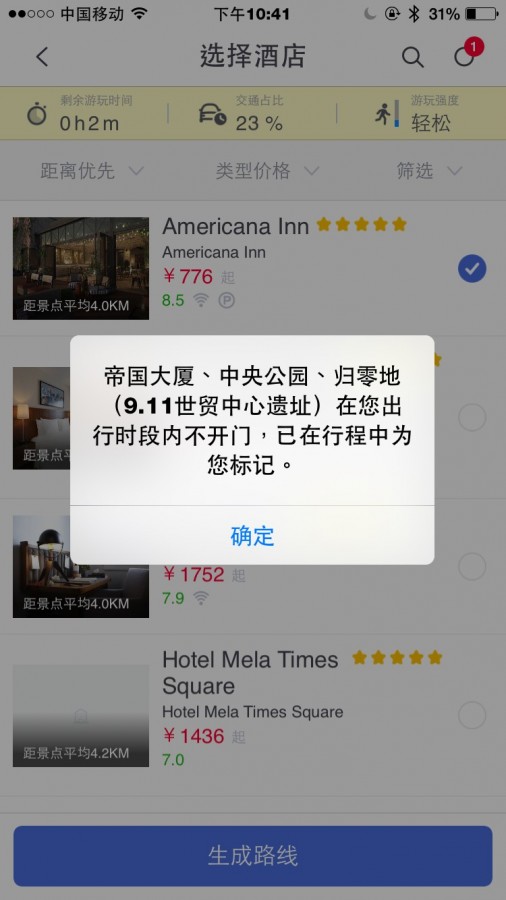Open the 筛选 filter dropdown
This screenshot has height=900, width=506.
pyautogui.click(x=429, y=170)
